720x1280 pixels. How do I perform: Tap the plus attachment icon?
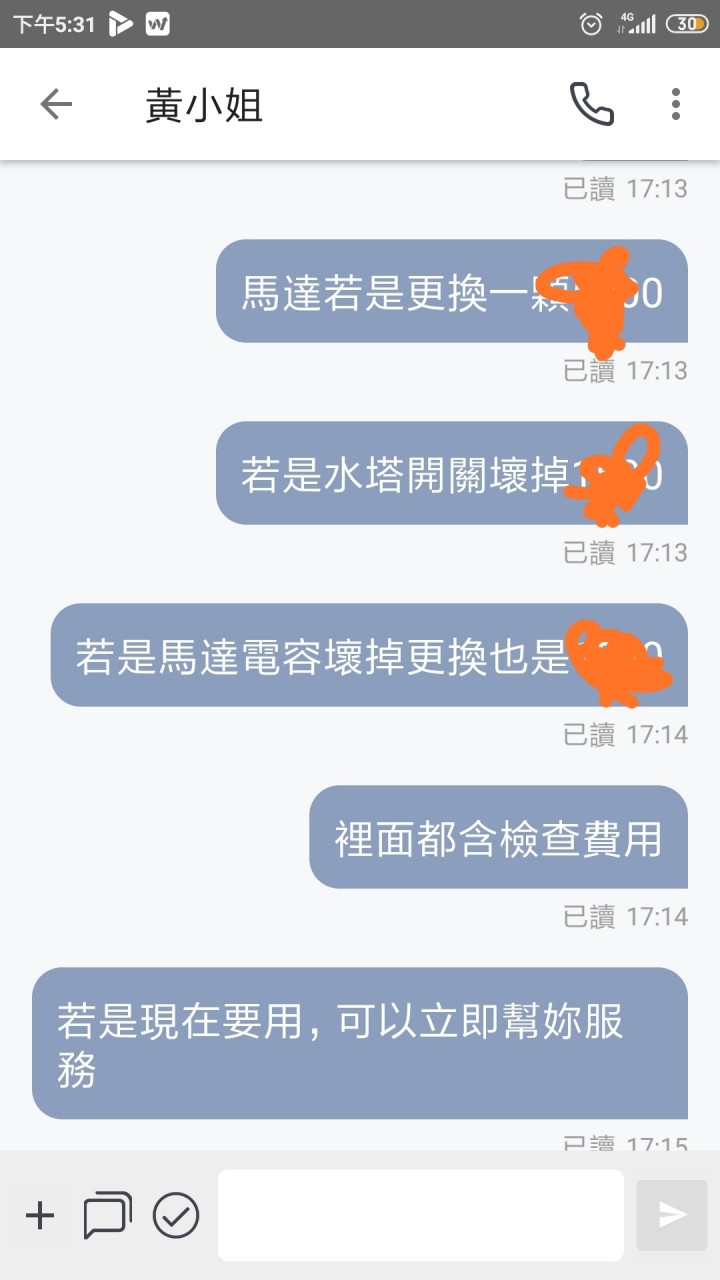click(x=40, y=1215)
